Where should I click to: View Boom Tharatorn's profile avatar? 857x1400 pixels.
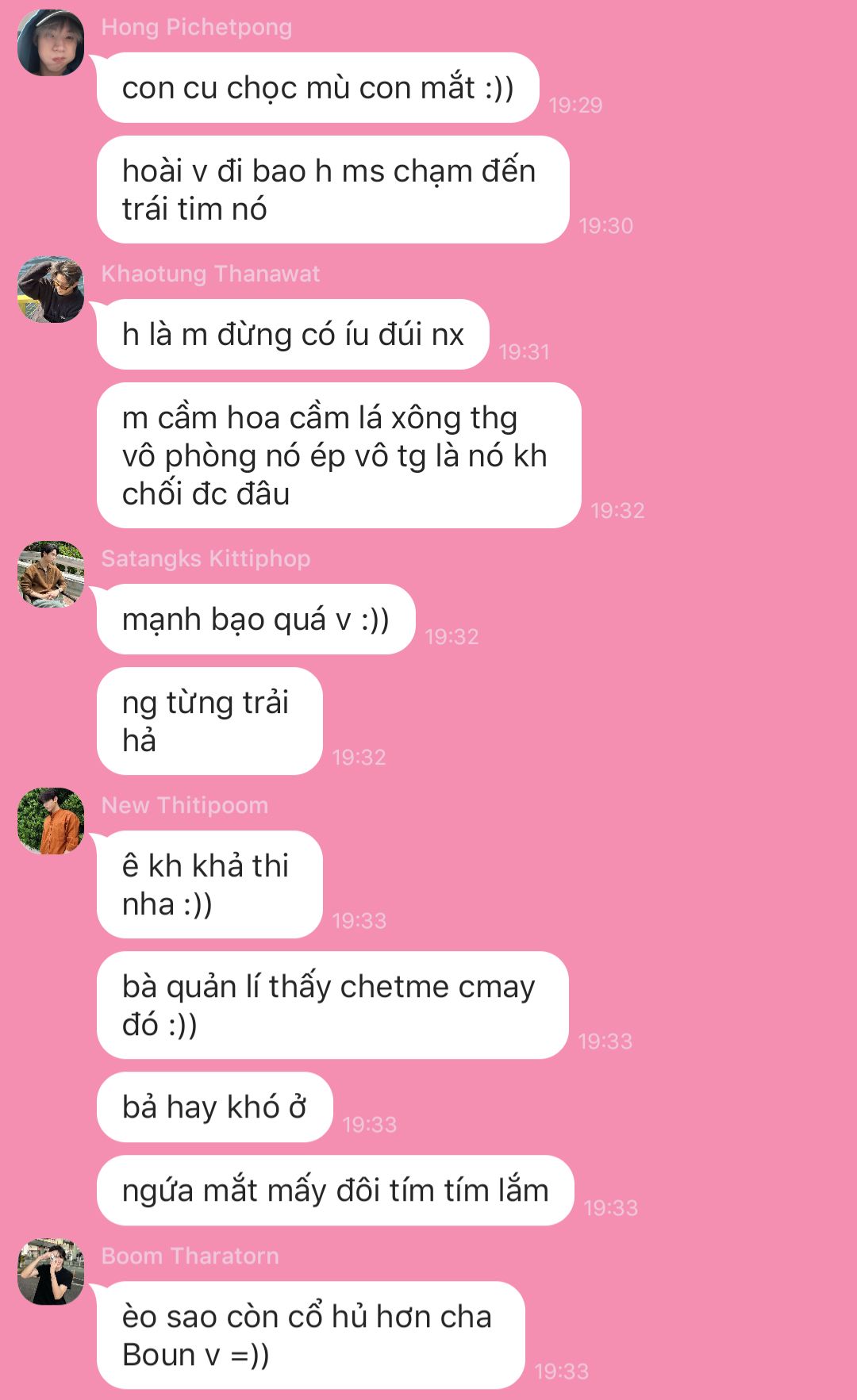point(51,1272)
